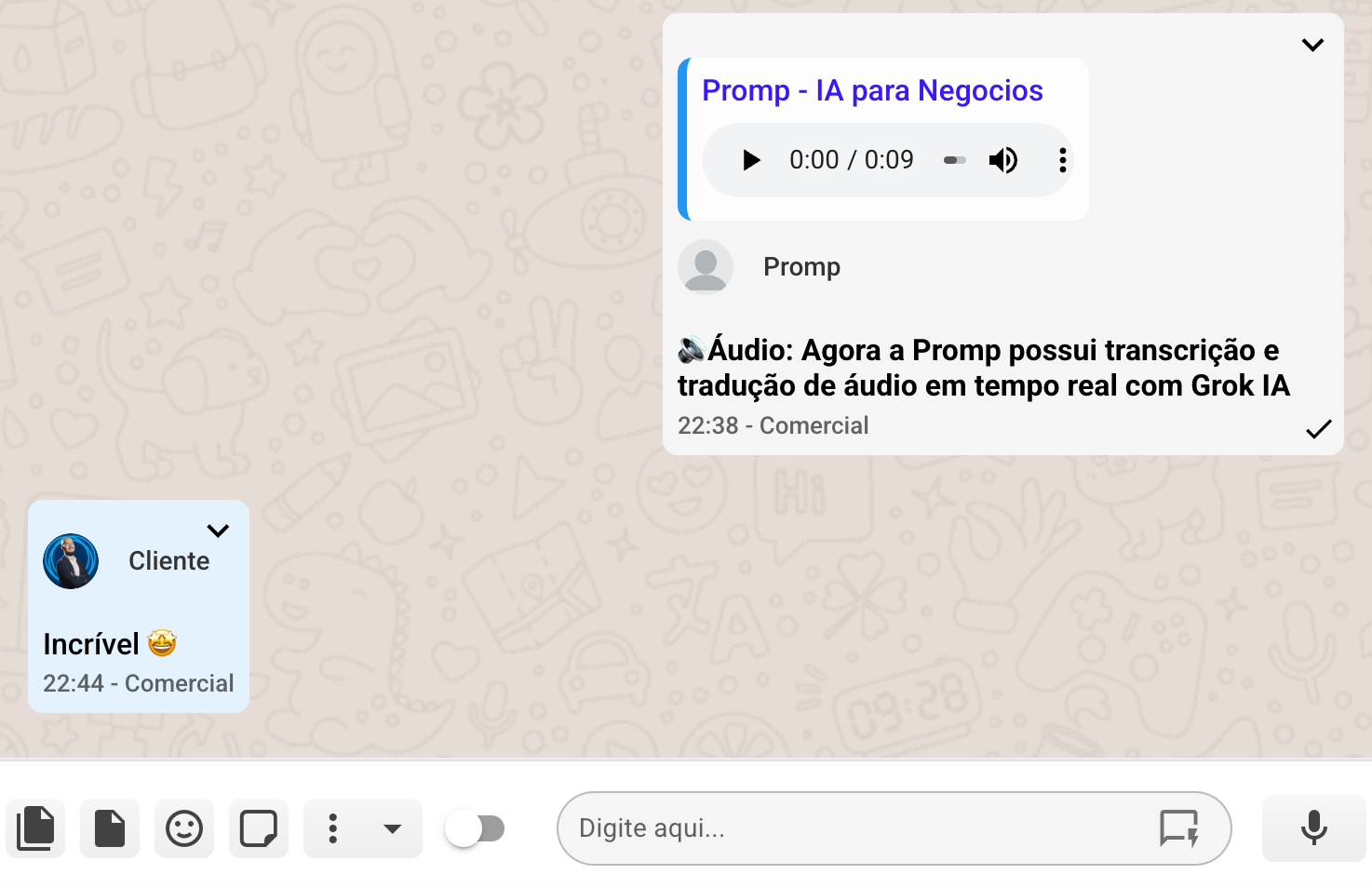
Task: Expand options for the Cliente message
Action: 218,531
